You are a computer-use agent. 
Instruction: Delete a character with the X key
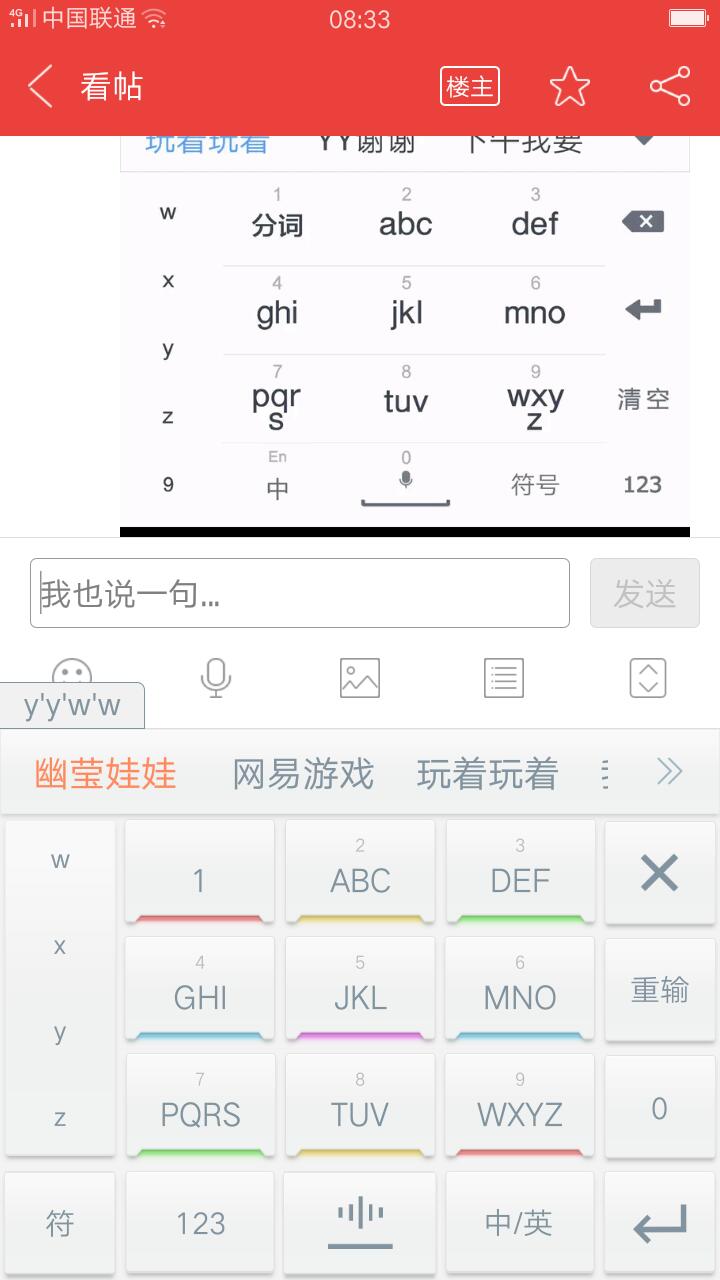659,874
